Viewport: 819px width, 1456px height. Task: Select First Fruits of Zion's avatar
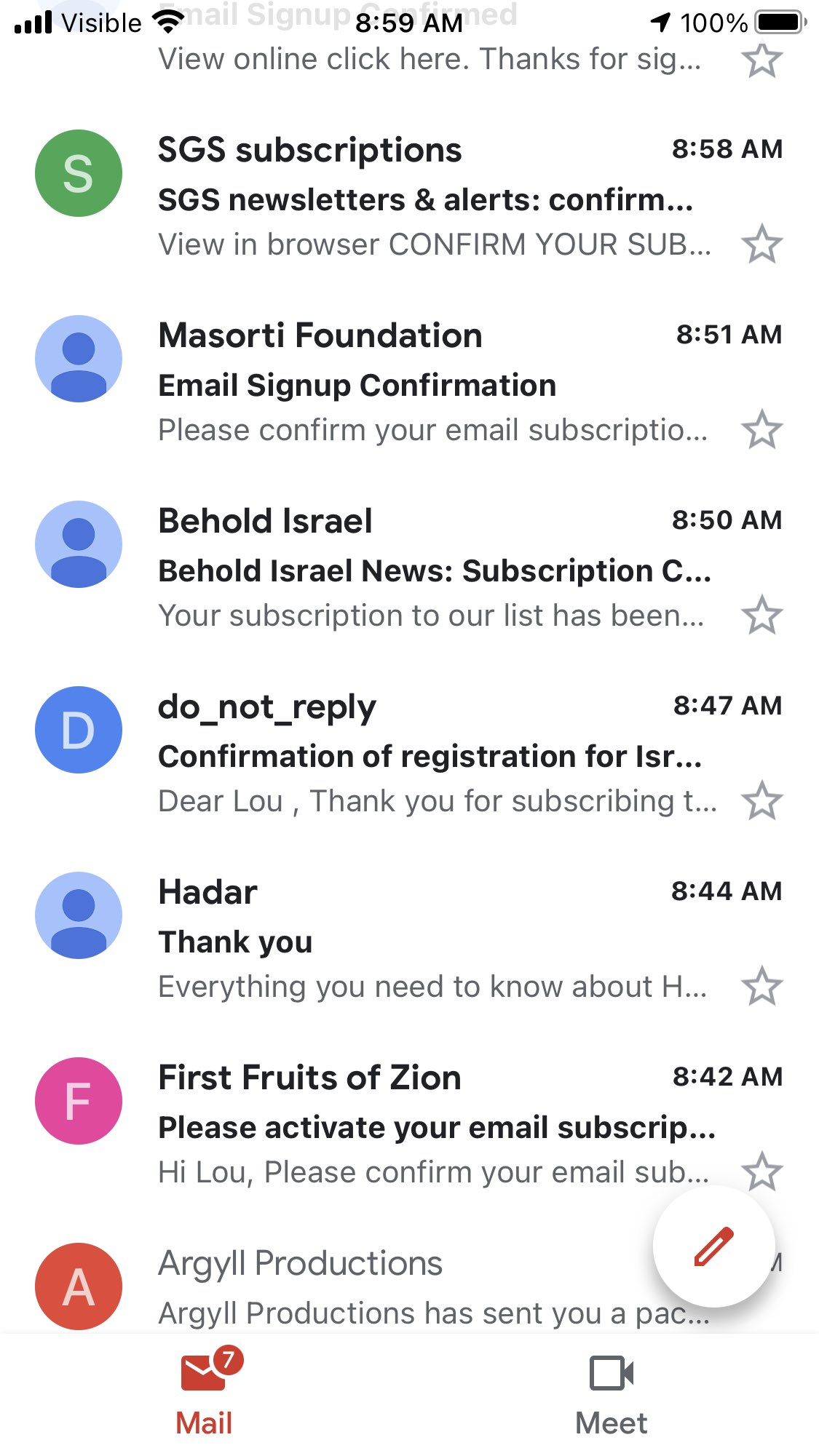[x=79, y=1101]
